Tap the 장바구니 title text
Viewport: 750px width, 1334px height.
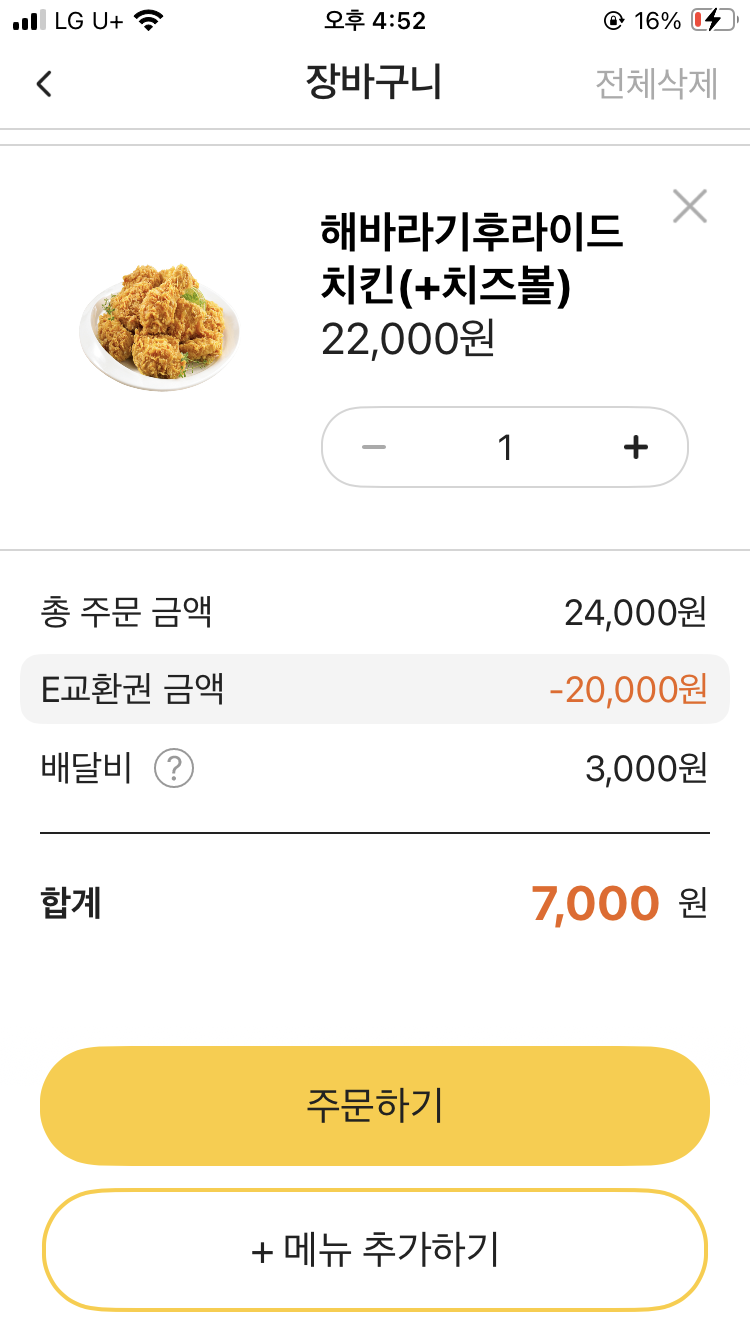tap(375, 84)
